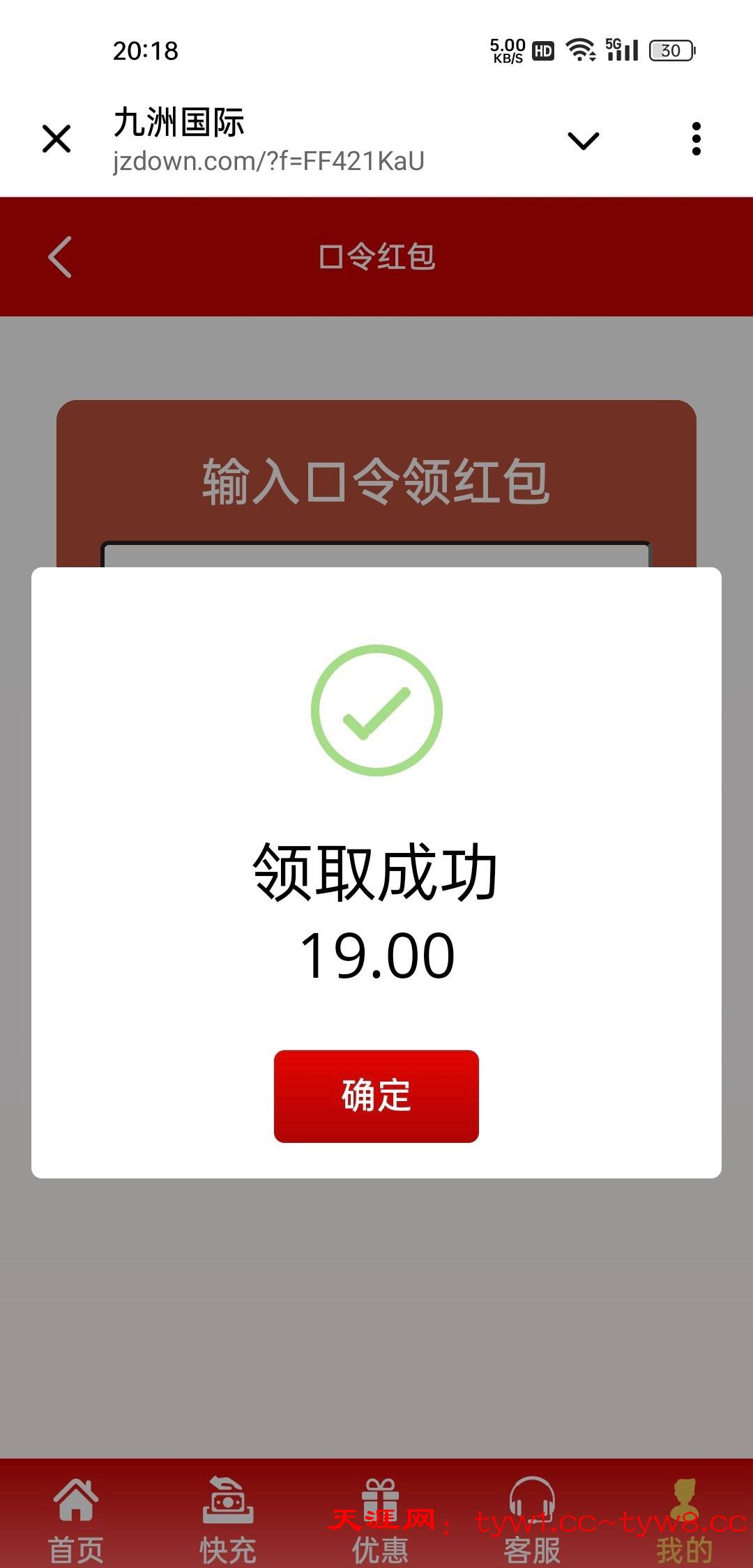Switch to the 优惠 tab
Viewport: 753px width, 1568px height.
click(379, 1519)
